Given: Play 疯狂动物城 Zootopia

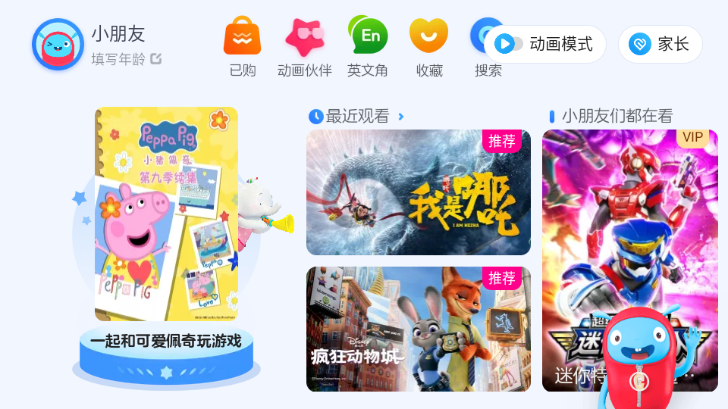Looking at the screenshot, I should click(418, 328).
